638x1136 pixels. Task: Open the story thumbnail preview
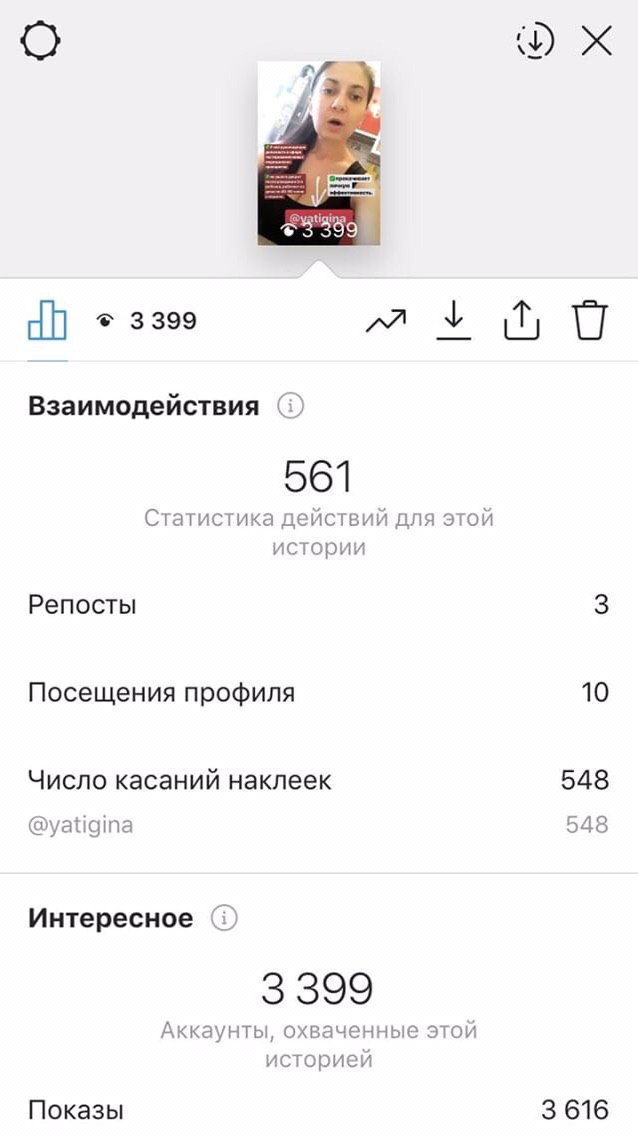(319, 153)
